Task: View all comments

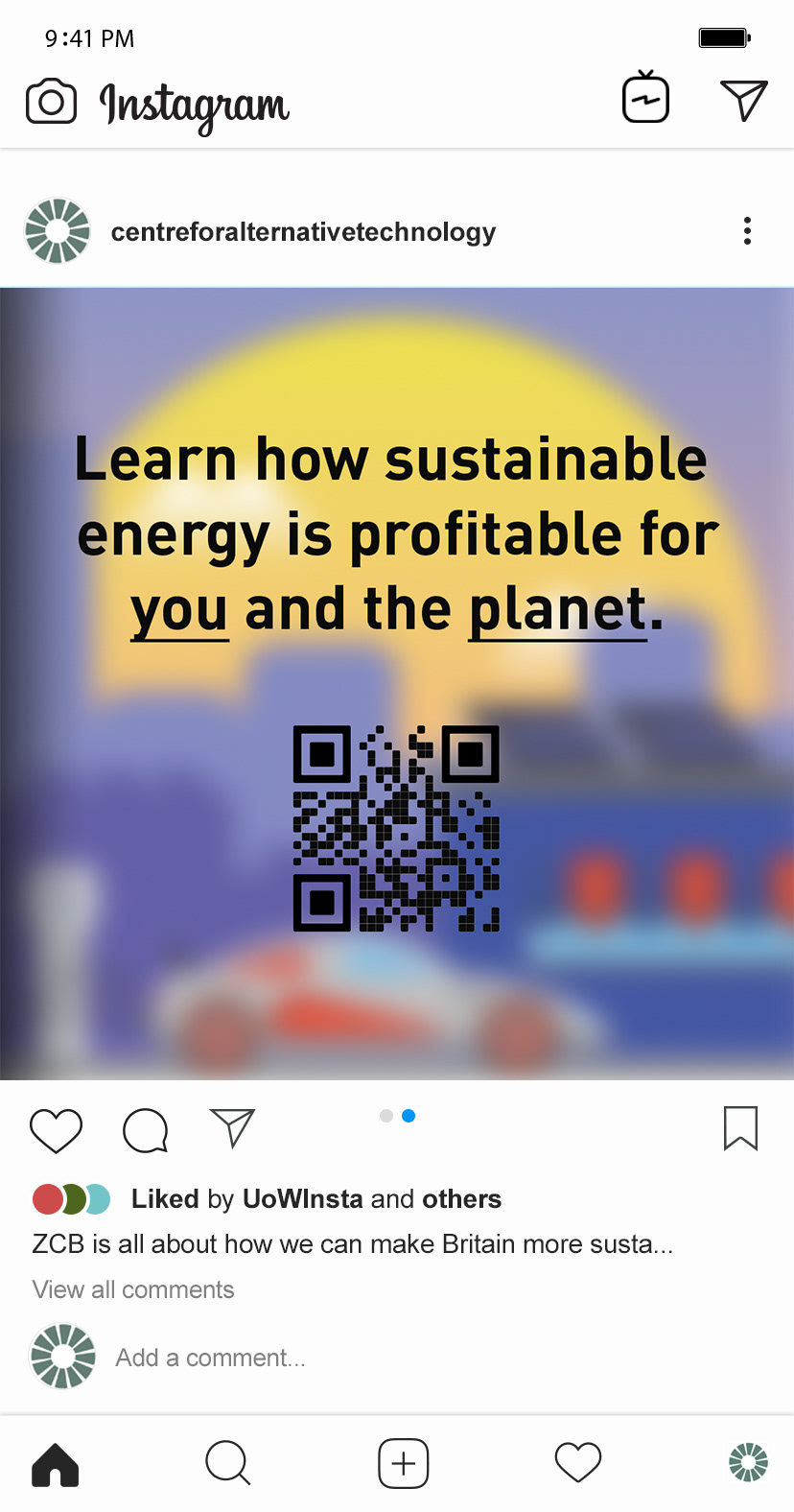Action: pos(133,1289)
